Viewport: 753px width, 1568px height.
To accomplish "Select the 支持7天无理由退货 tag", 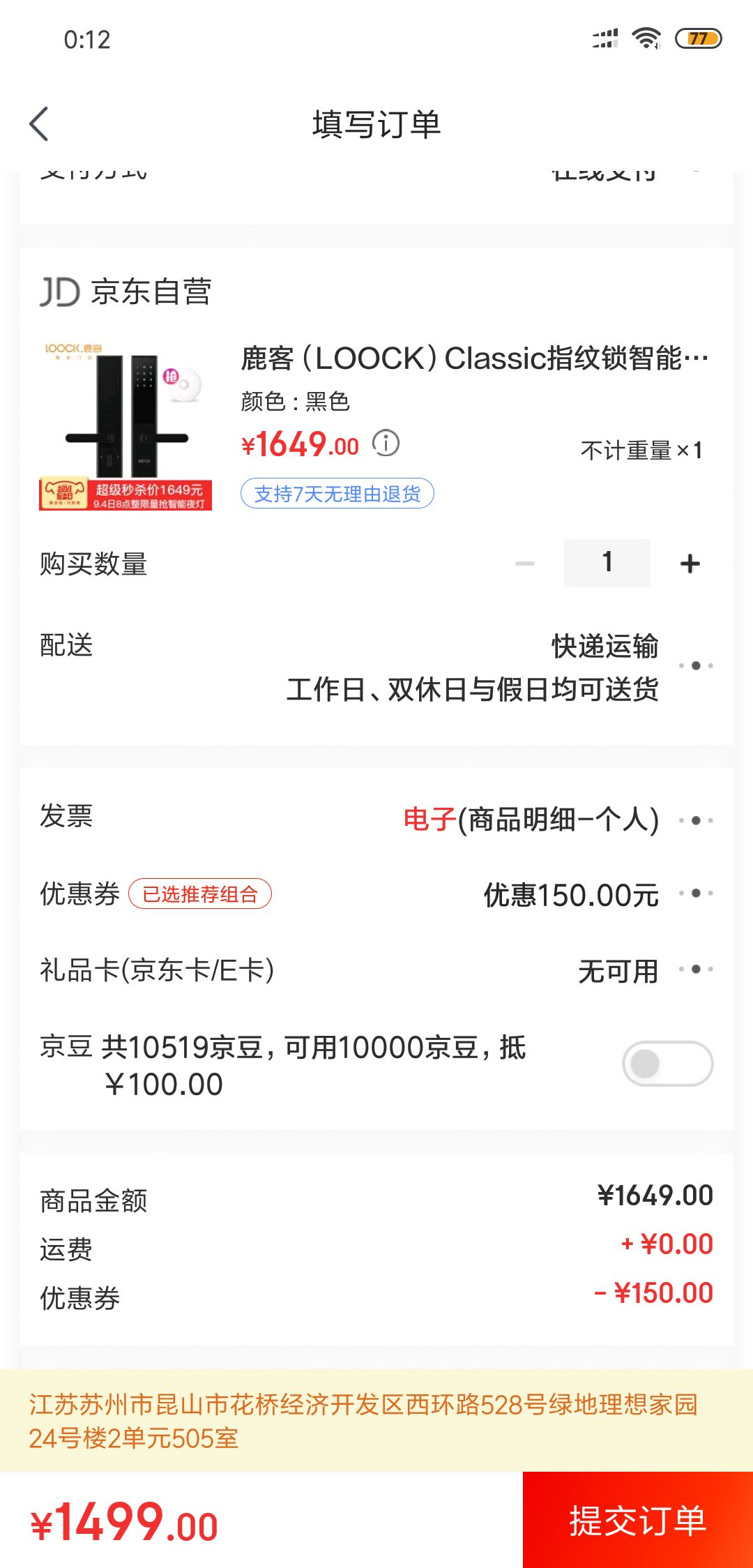I will pos(337,494).
